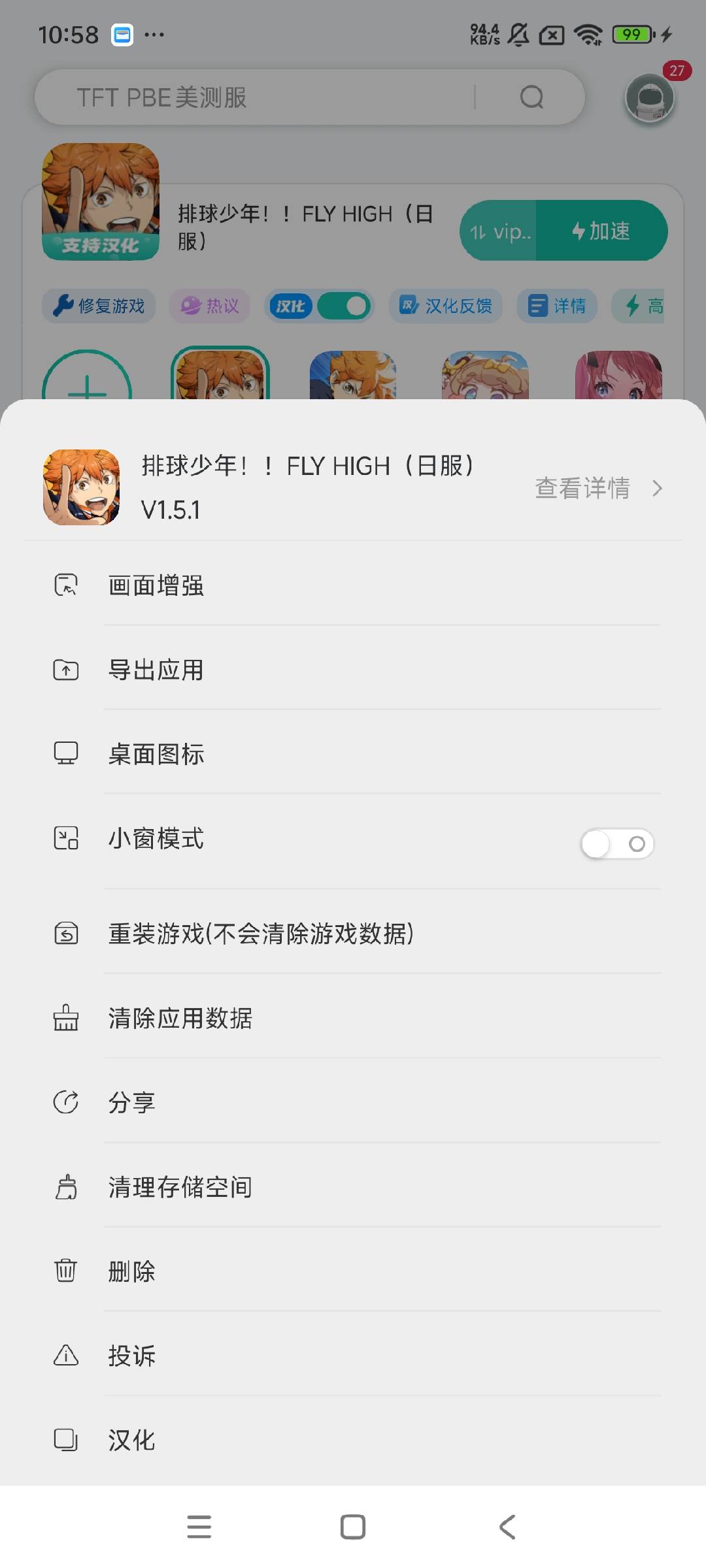This screenshot has height=1568, width=706.
Task: Open 投诉 report option
Action: coord(132,1356)
